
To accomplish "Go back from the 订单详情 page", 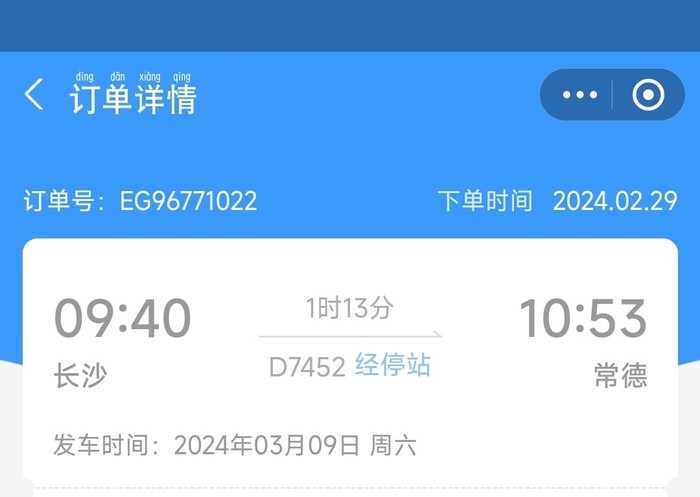I will (34, 96).
